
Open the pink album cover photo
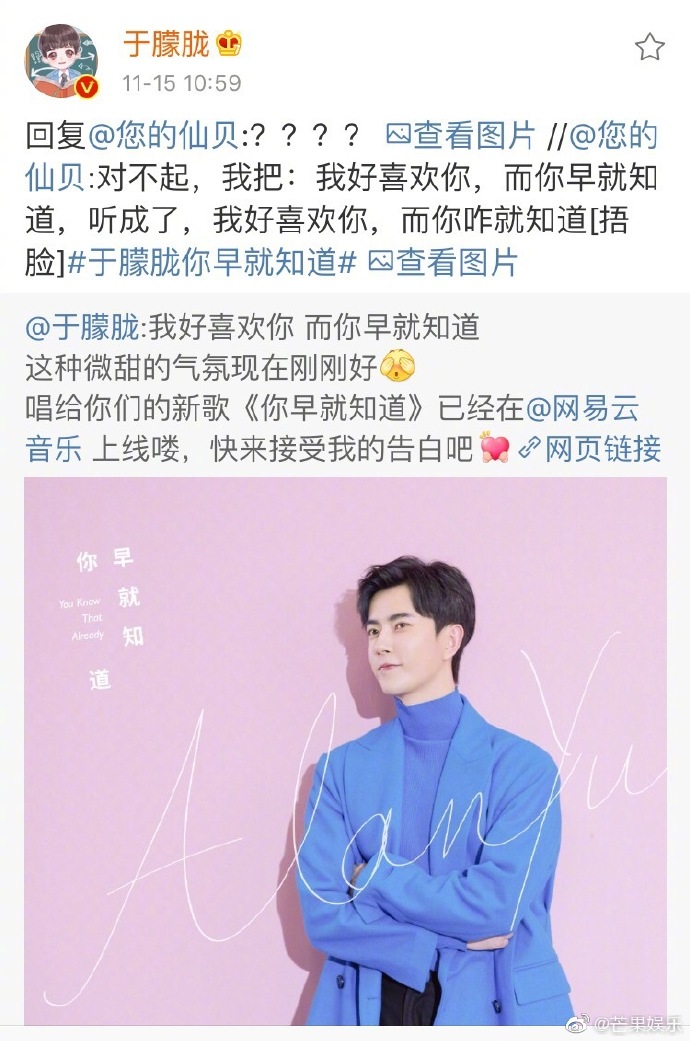[345, 750]
